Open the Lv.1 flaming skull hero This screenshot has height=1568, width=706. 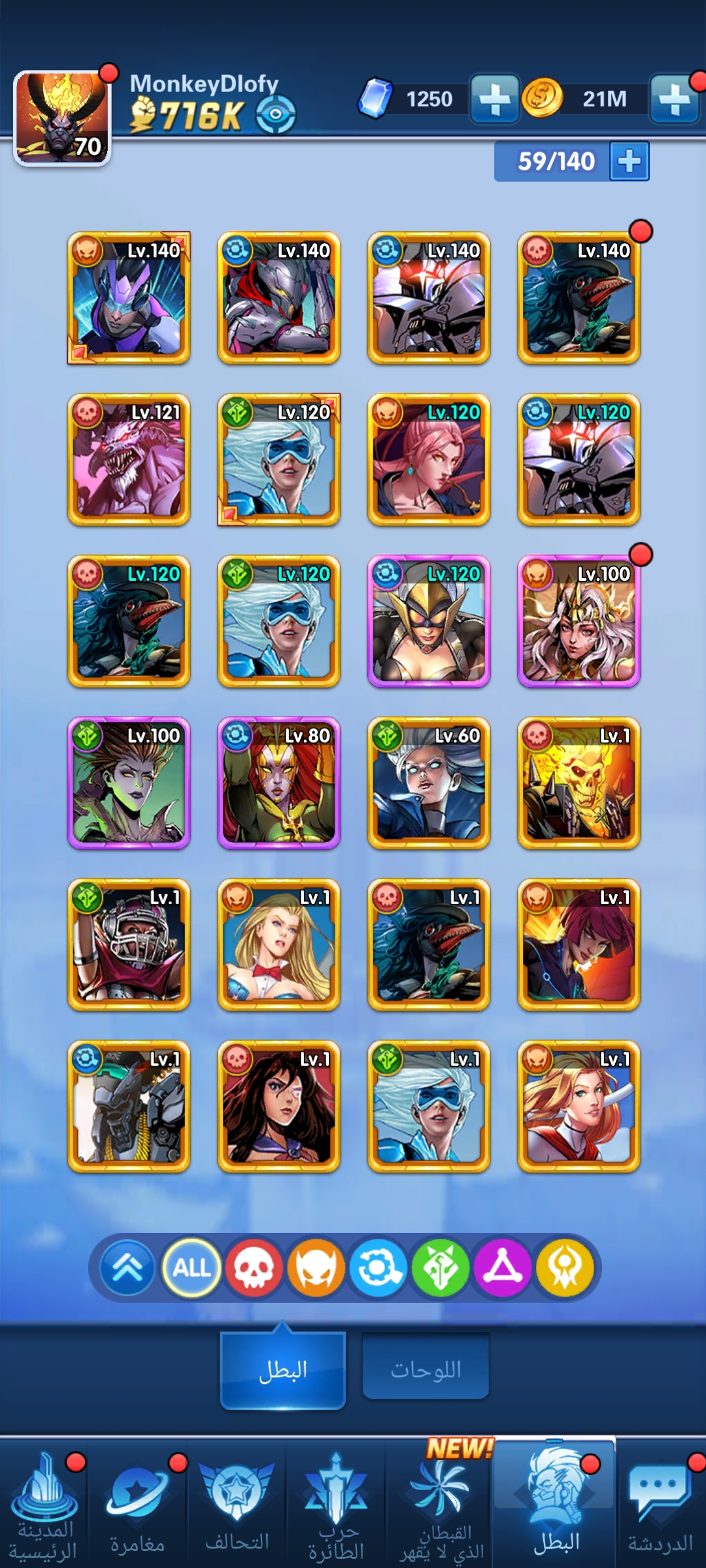[x=579, y=783]
